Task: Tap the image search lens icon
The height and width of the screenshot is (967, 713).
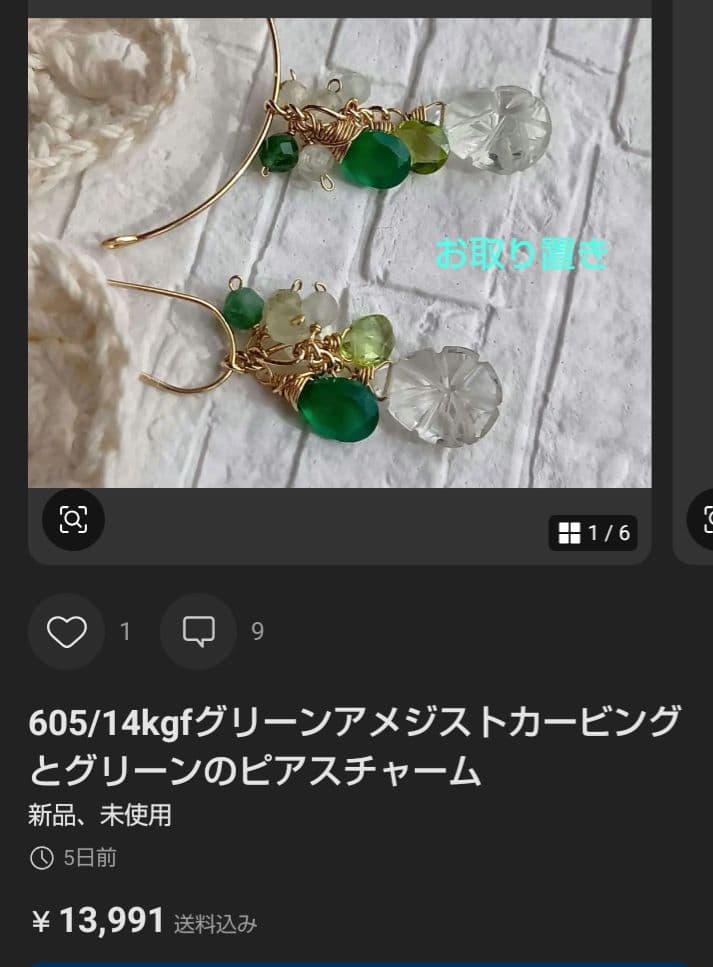Action: tap(73, 519)
